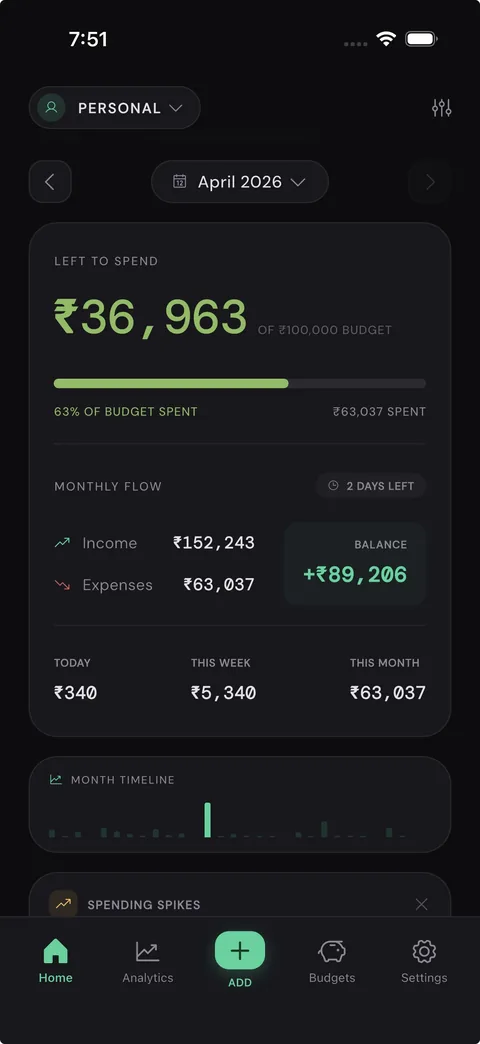Switch to the Analytics tab
The height and width of the screenshot is (1044, 480).
pos(148,960)
